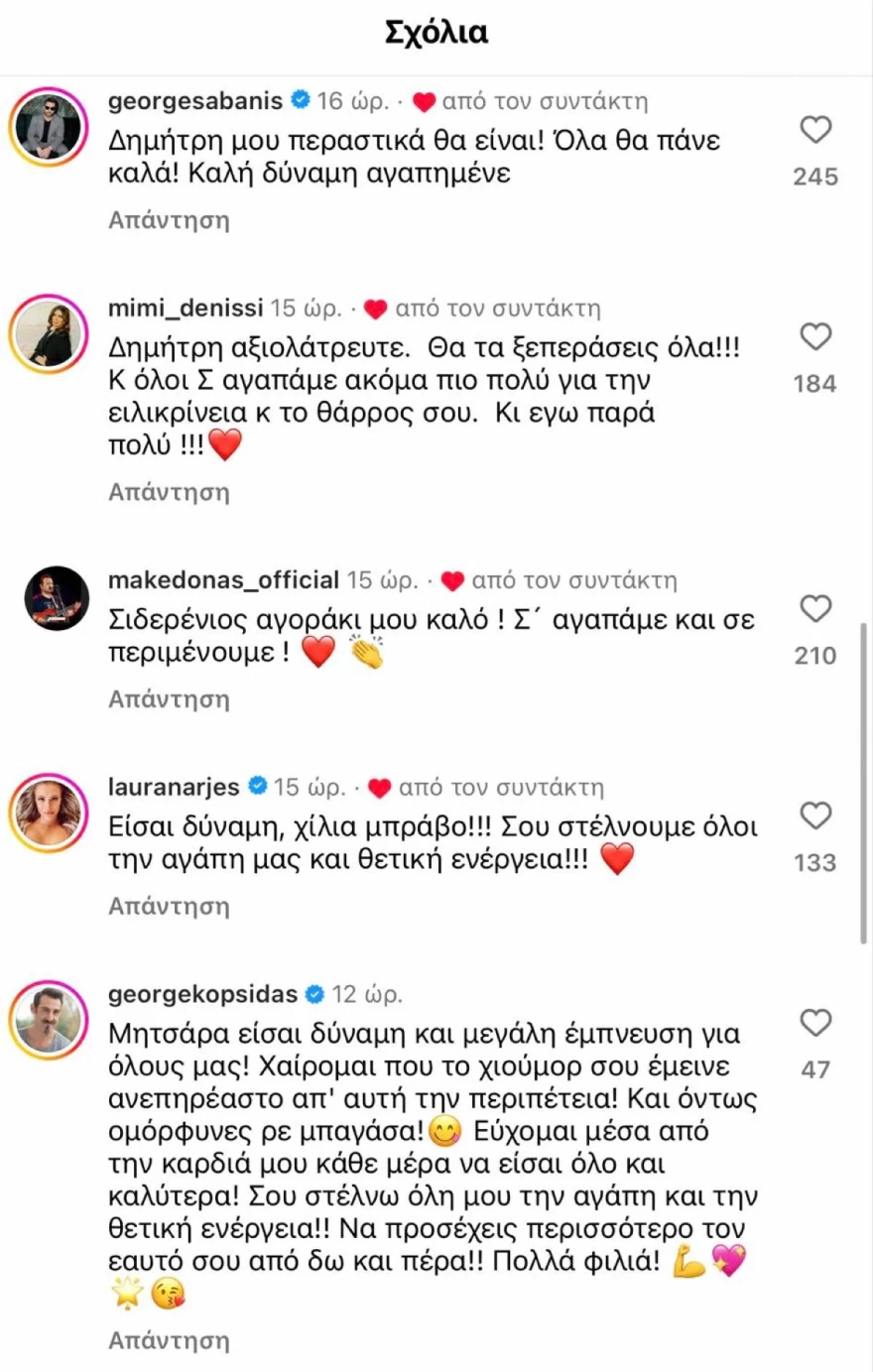Tap the like count 245 on georgesabanis comment
The width and height of the screenshot is (873, 1372).
click(x=815, y=177)
